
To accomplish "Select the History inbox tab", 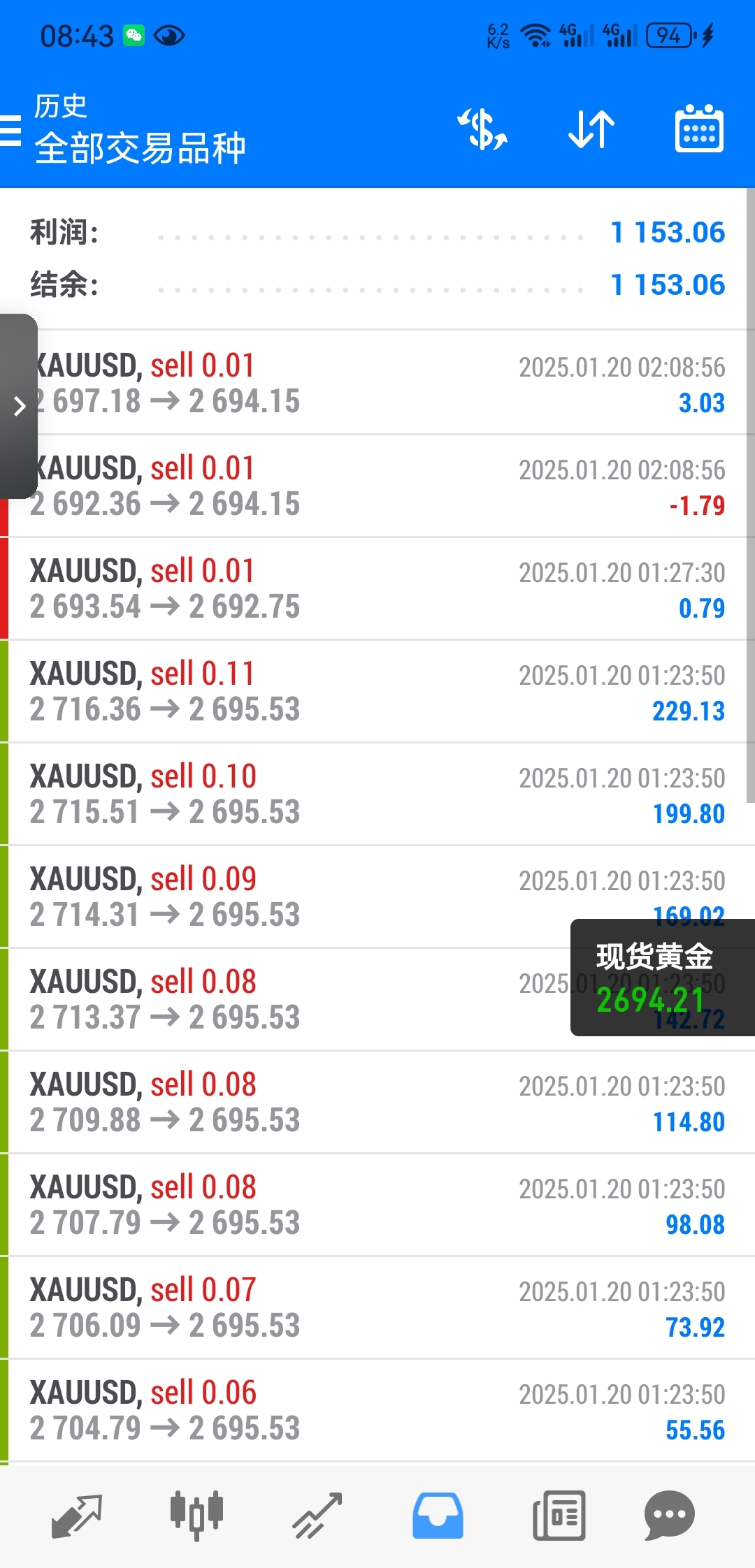I will click(438, 1516).
